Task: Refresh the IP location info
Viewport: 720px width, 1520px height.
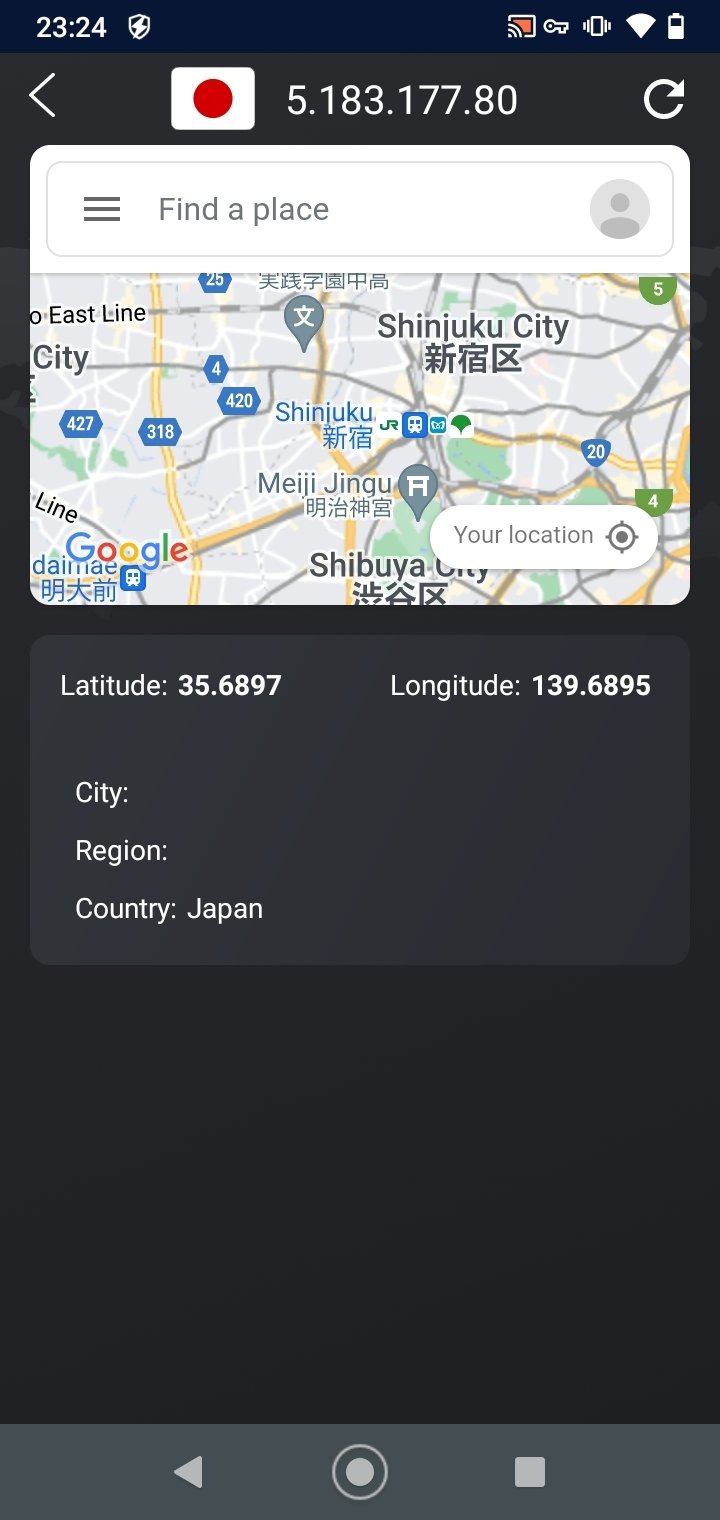Action: pos(663,99)
